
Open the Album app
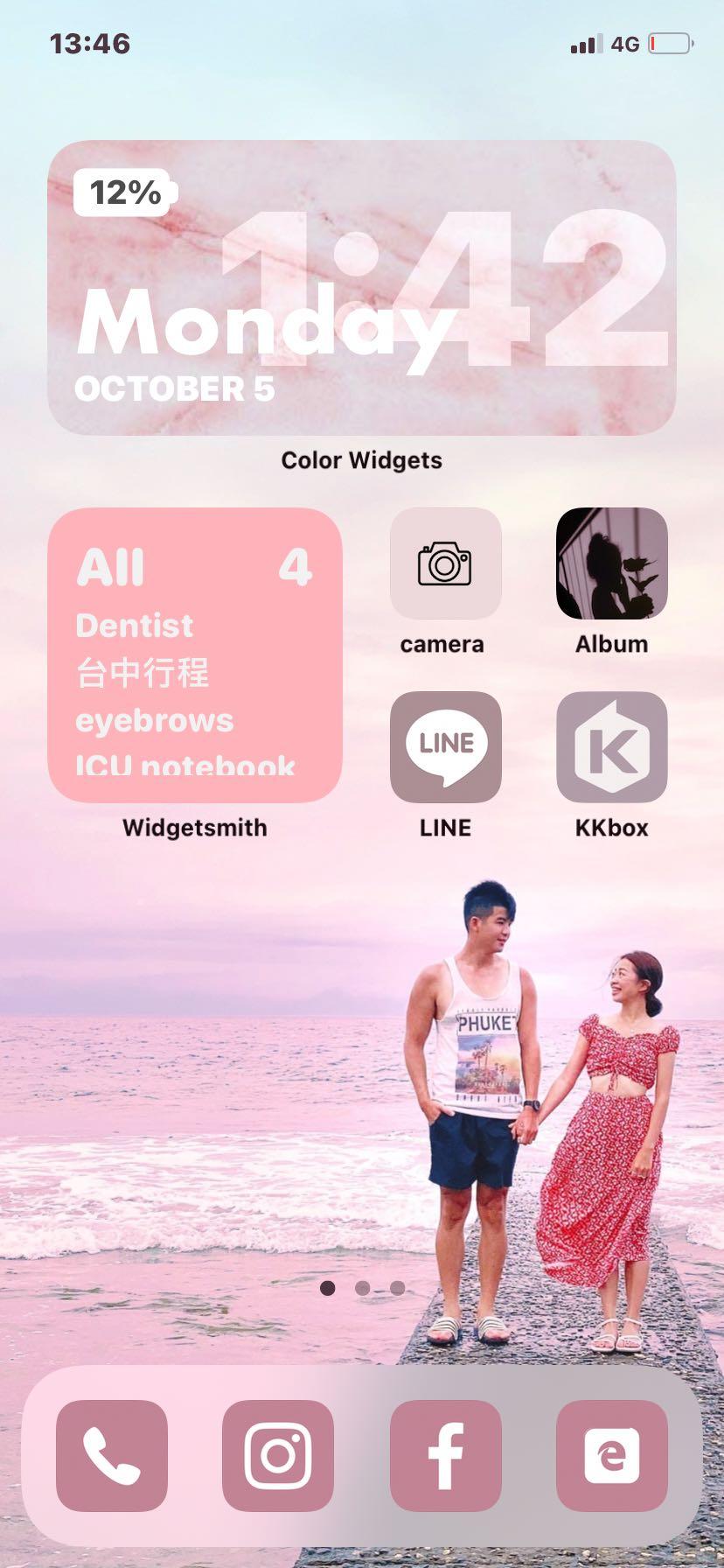click(611, 563)
